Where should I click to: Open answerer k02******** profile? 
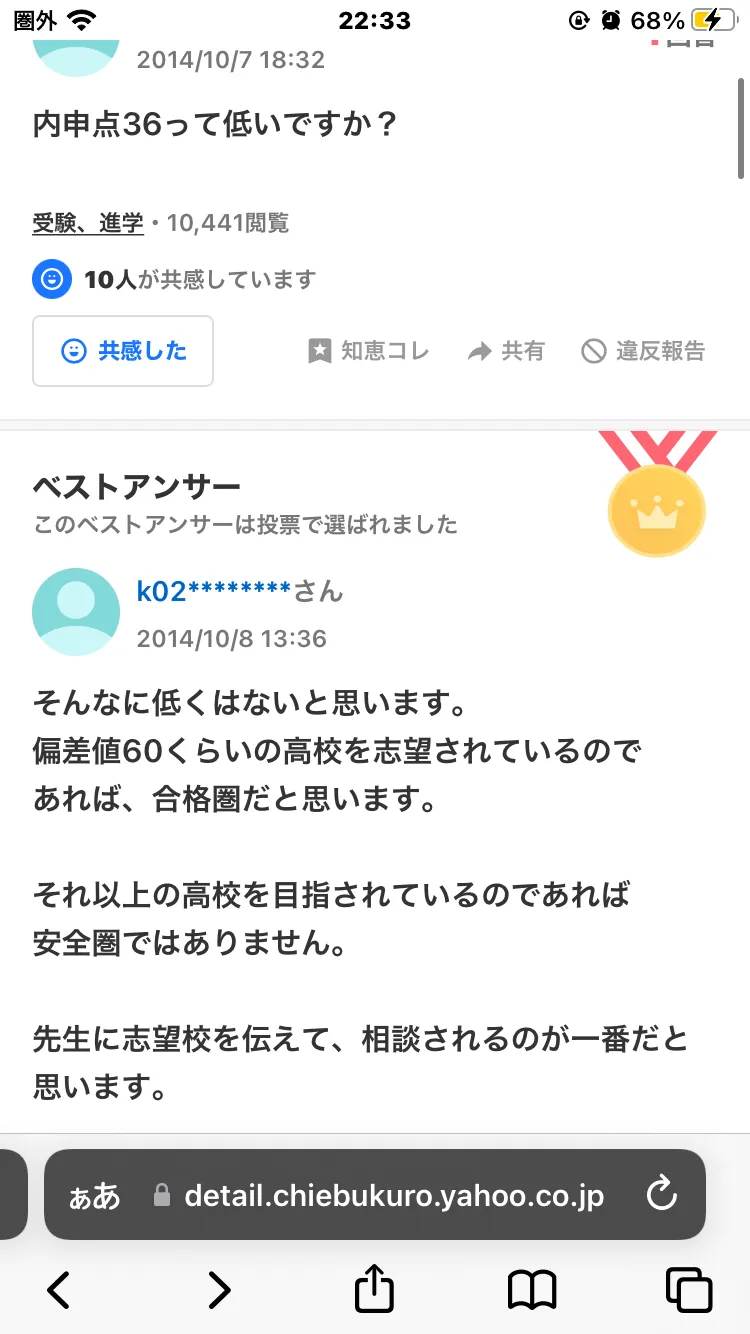tap(213, 591)
